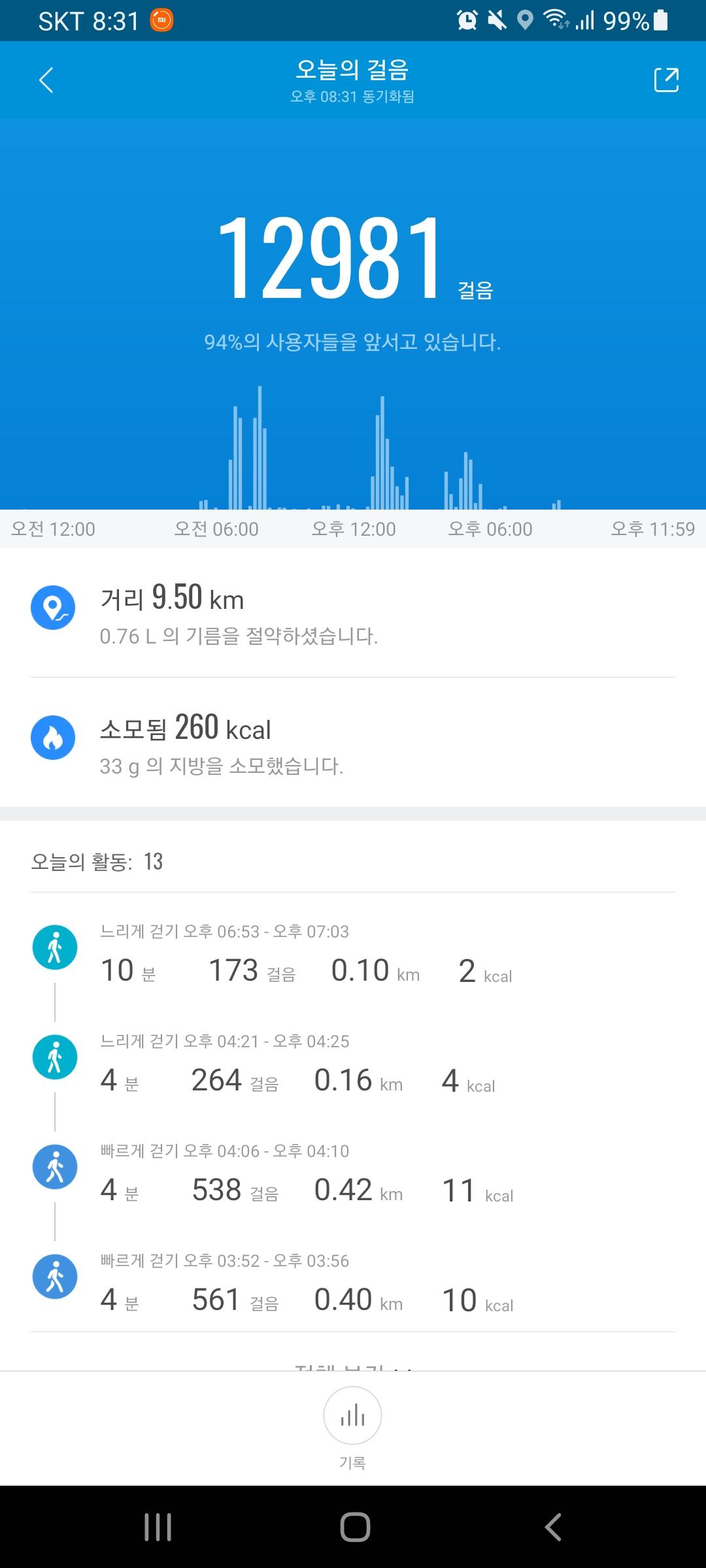Open recent apps from navigation bar
The image size is (706, 1568).
pos(158,1527)
